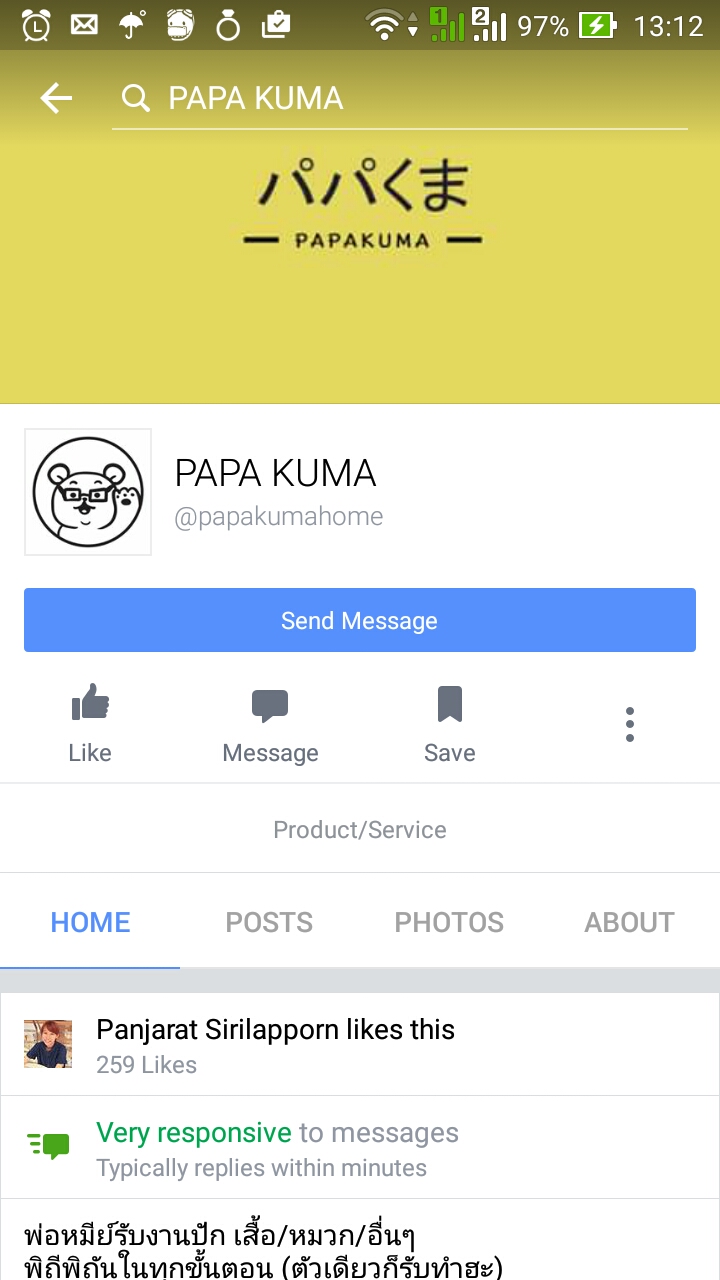Switch to the Posts tab
The height and width of the screenshot is (1280, 720).
(269, 922)
